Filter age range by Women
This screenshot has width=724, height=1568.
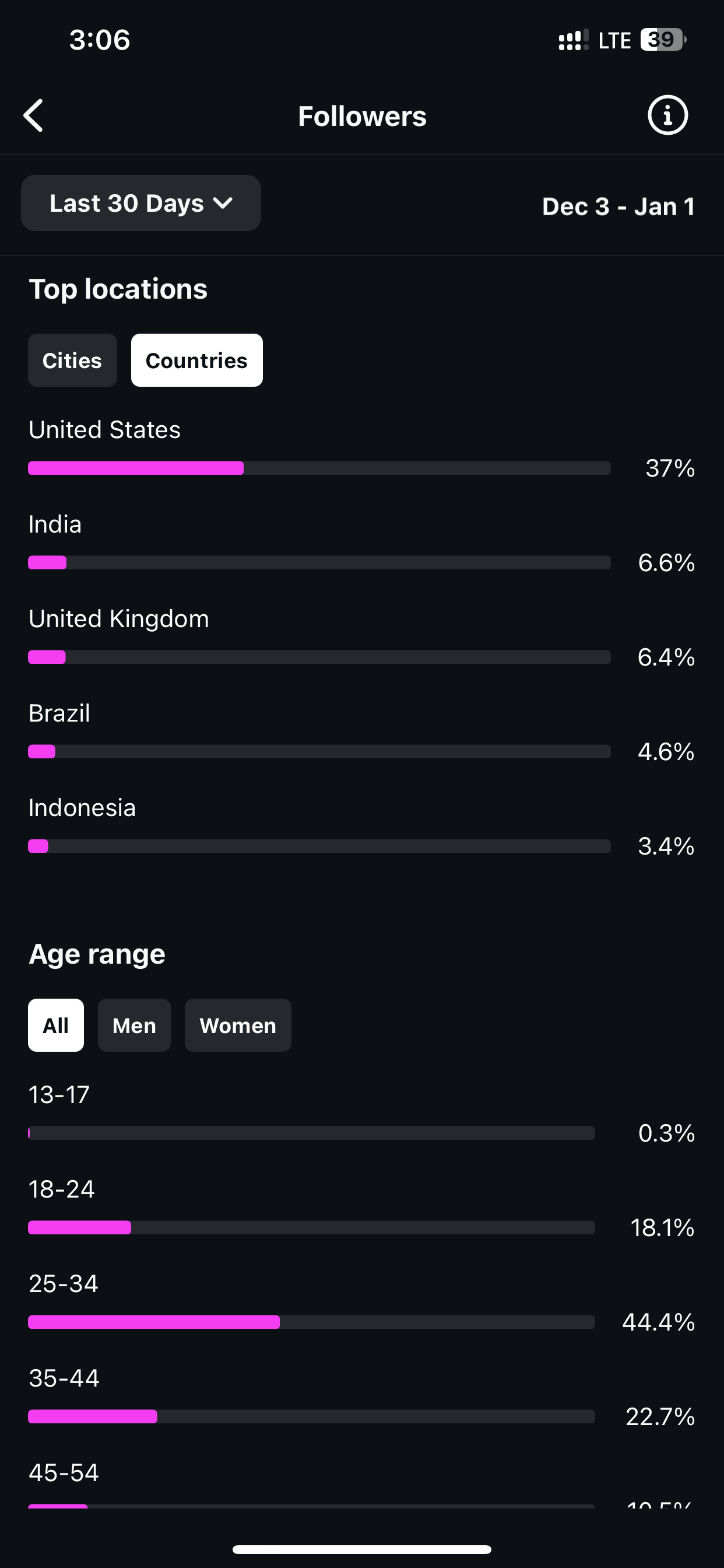[238, 1025]
